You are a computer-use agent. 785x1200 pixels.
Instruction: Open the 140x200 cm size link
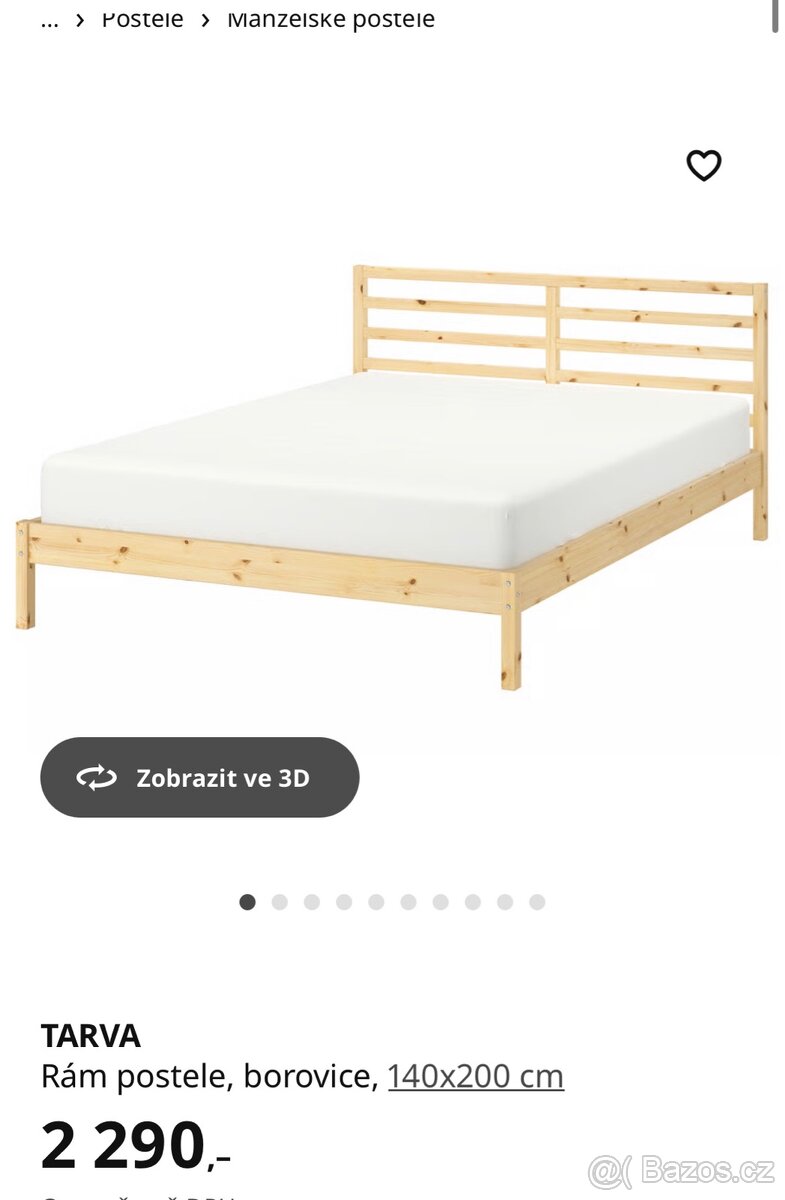(x=475, y=1076)
